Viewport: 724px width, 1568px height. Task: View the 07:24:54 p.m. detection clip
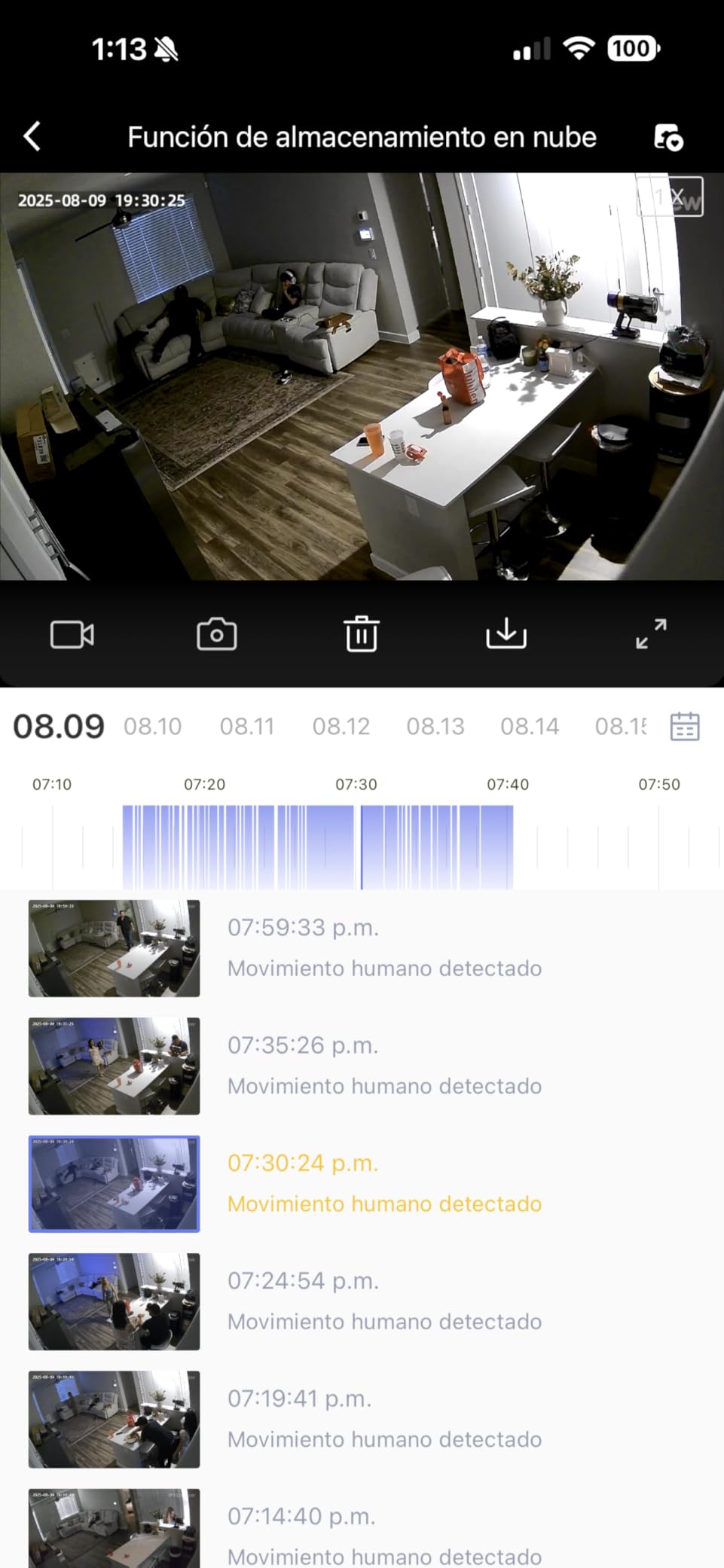pos(301,1301)
